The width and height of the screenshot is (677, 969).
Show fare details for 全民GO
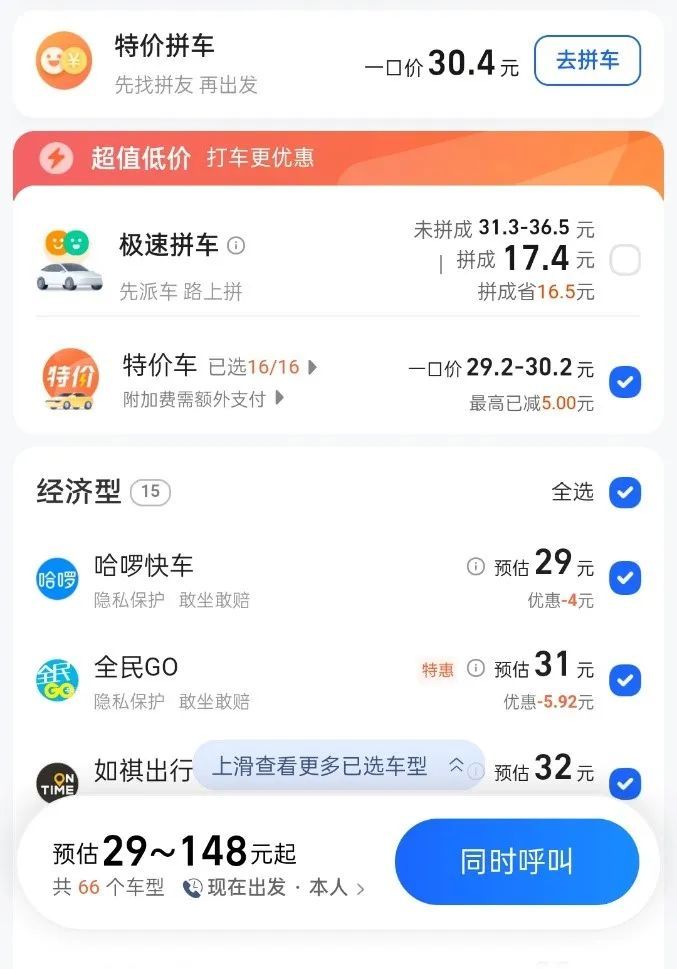(476, 668)
